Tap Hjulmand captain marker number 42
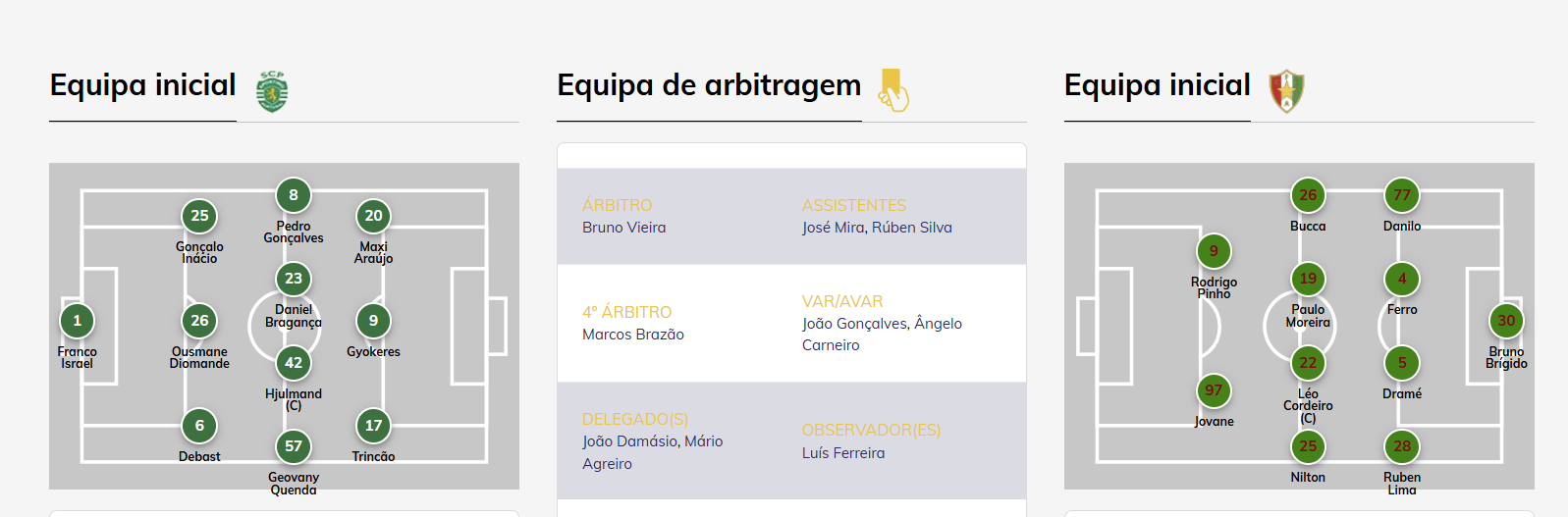This screenshot has height=517, width=1568. (x=294, y=363)
